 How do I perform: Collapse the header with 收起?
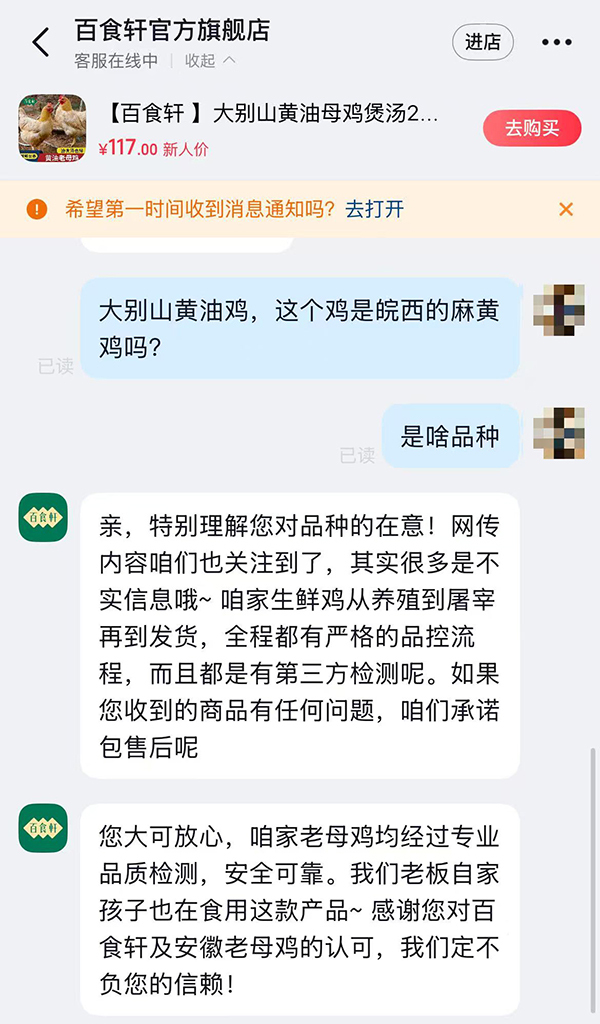(x=210, y=61)
